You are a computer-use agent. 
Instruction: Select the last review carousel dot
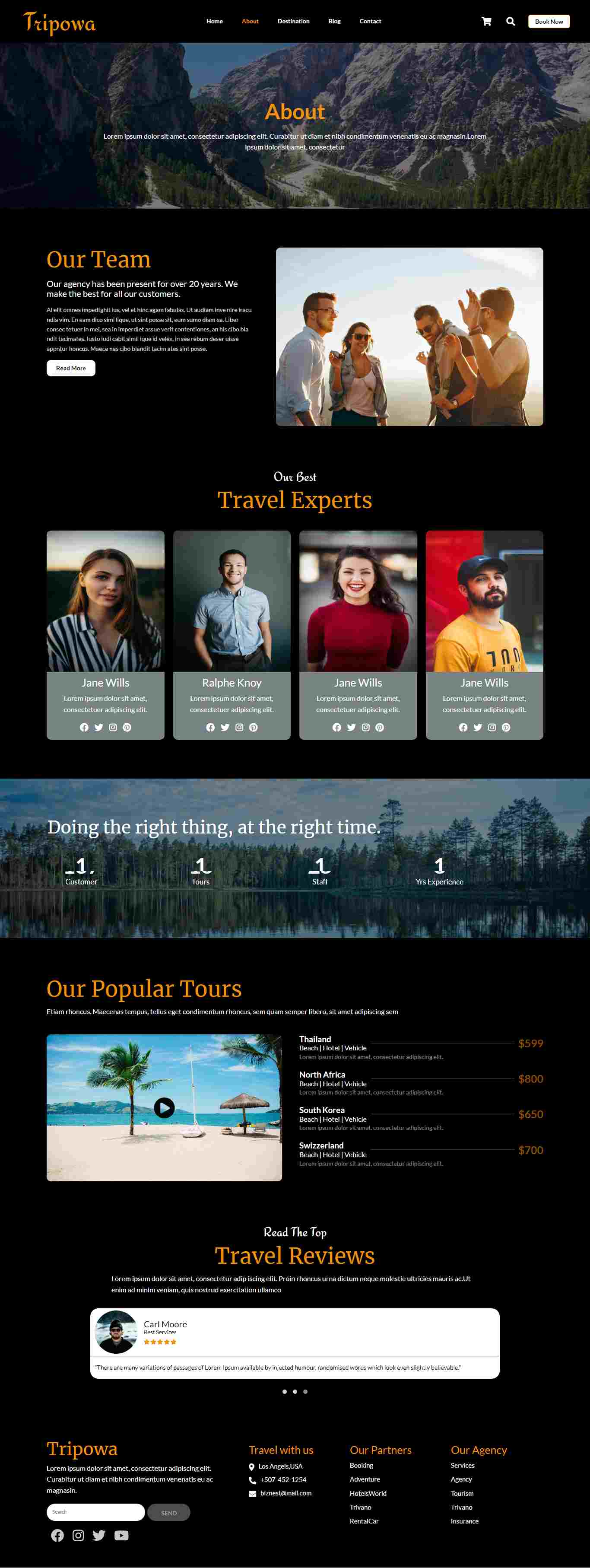305,1391
